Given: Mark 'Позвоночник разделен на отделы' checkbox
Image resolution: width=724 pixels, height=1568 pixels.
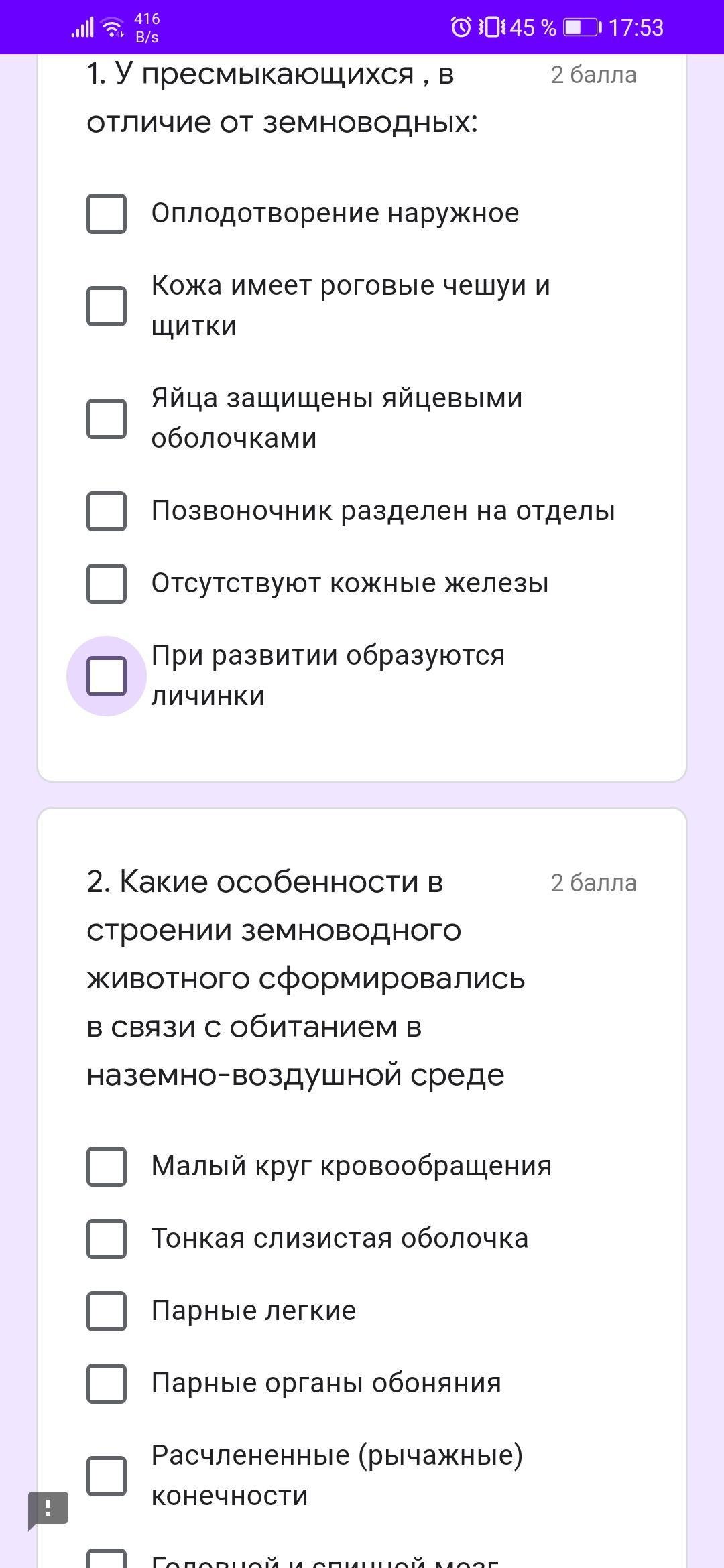Looking at the screenshot, I should click(x=107, y=511).
